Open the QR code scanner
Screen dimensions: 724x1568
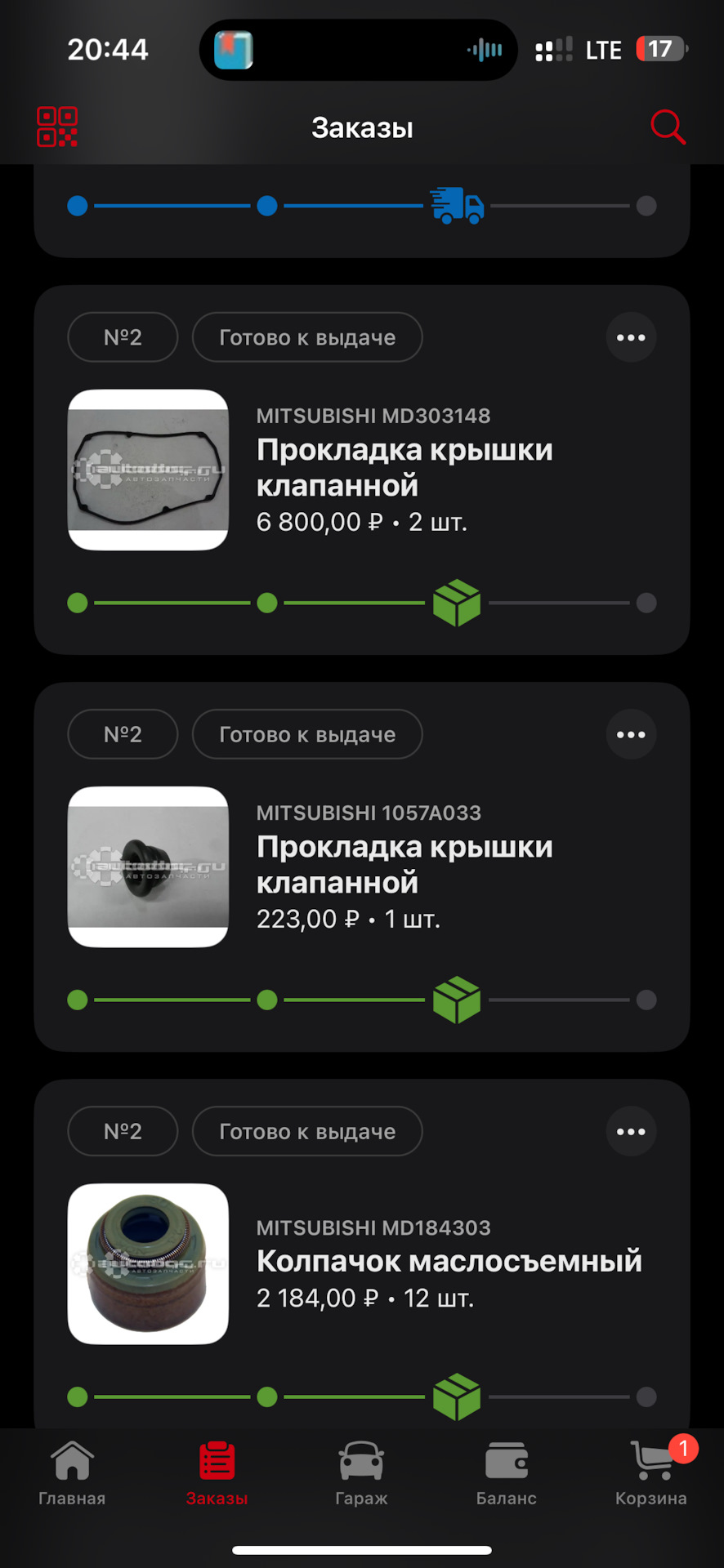coord(57,127)
